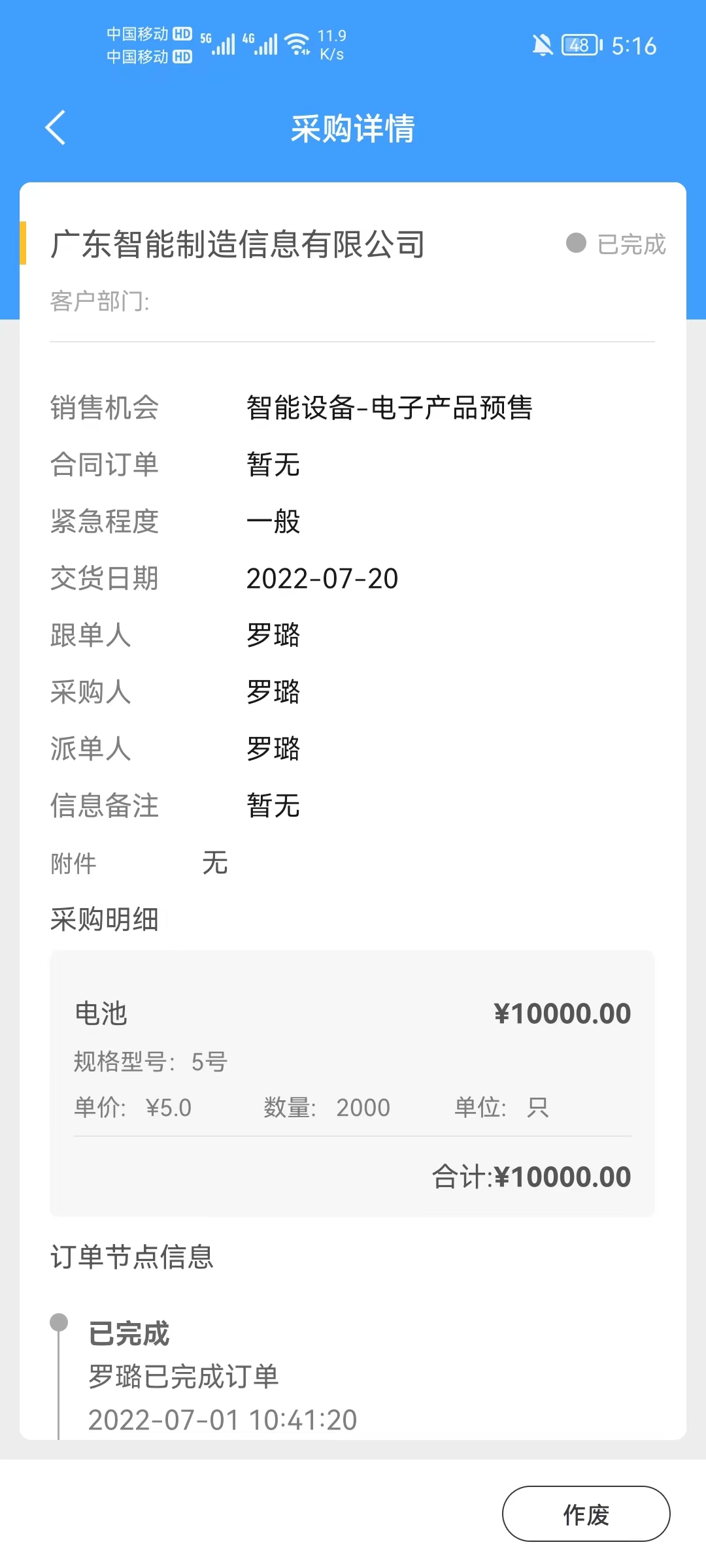Go back from the 采购详情 page
706x1568 pixels.
[x=56, y=127]
